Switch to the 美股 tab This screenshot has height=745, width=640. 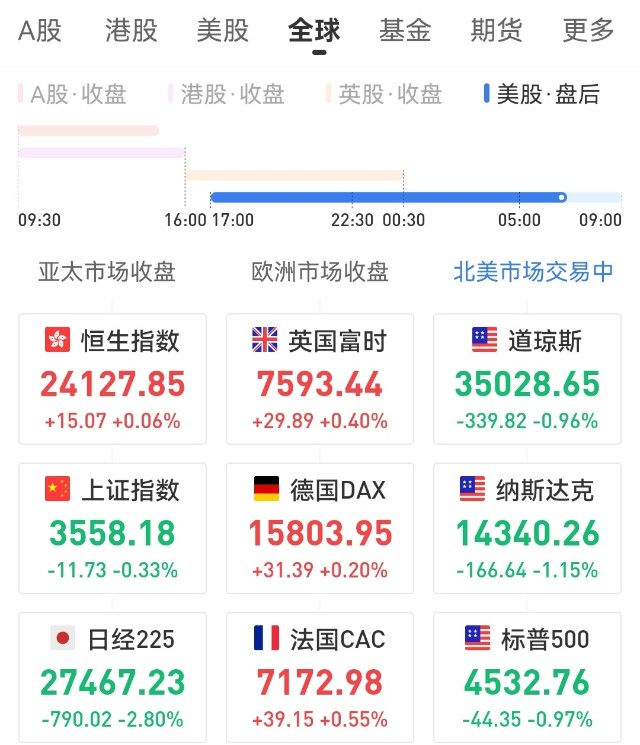pos(222,30)
